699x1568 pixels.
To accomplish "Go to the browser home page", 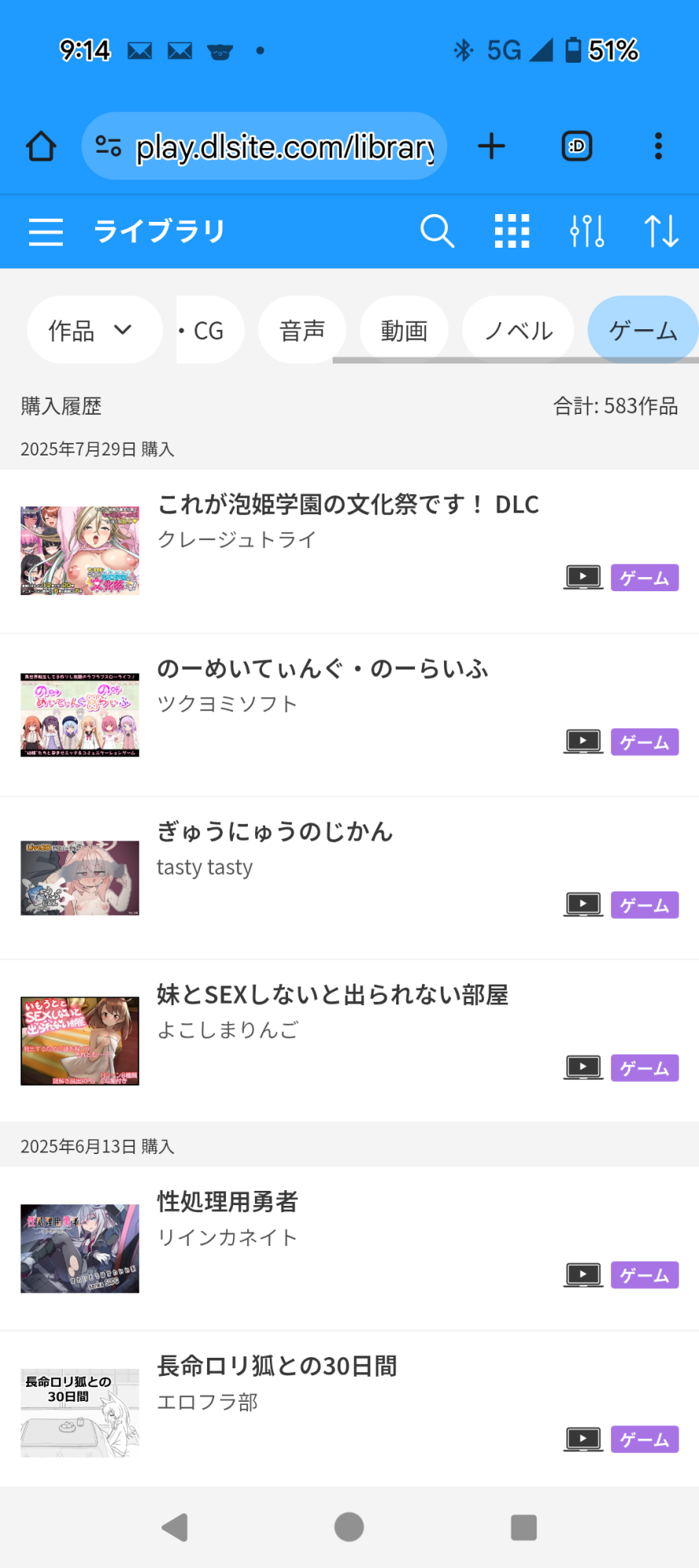I will [41, 147].
